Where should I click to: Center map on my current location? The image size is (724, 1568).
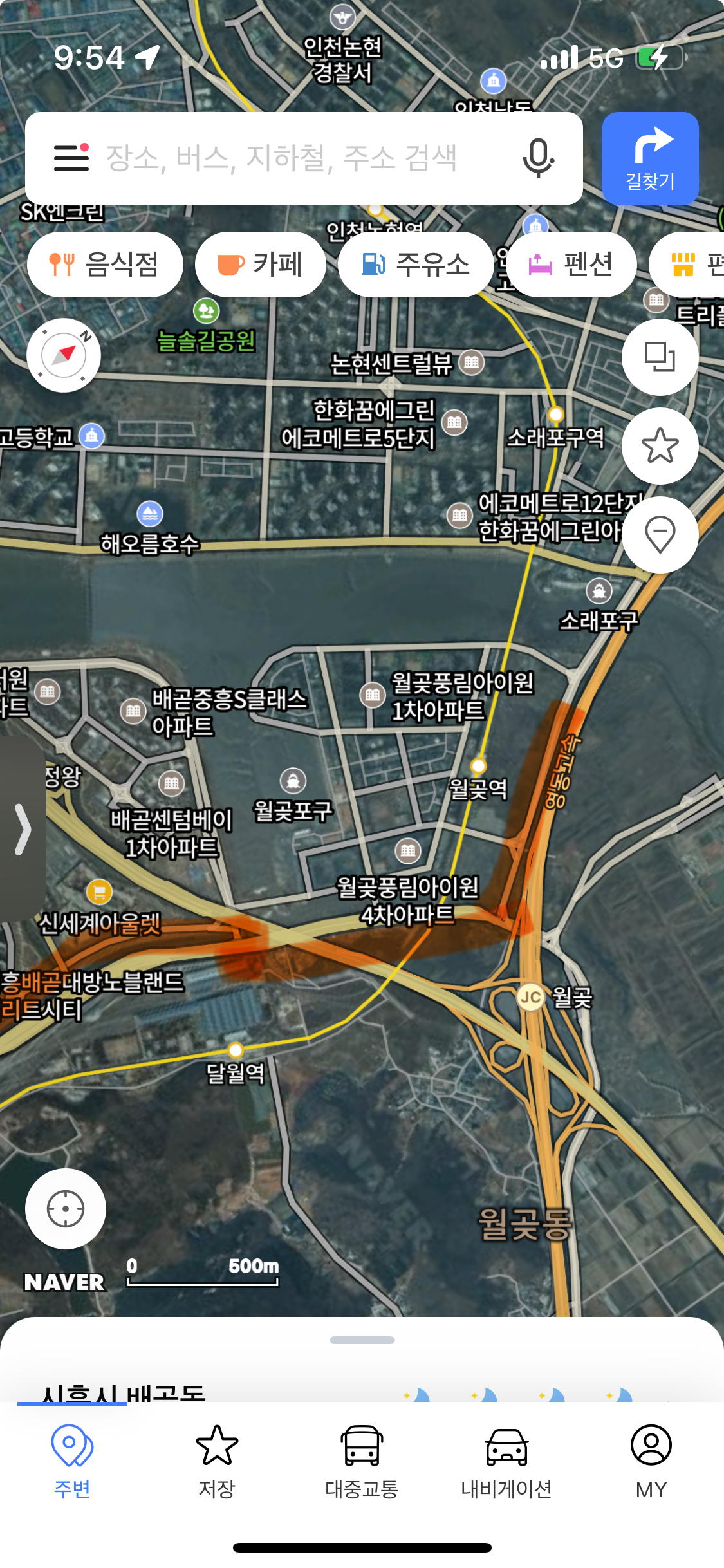(x=66, y=1209)
